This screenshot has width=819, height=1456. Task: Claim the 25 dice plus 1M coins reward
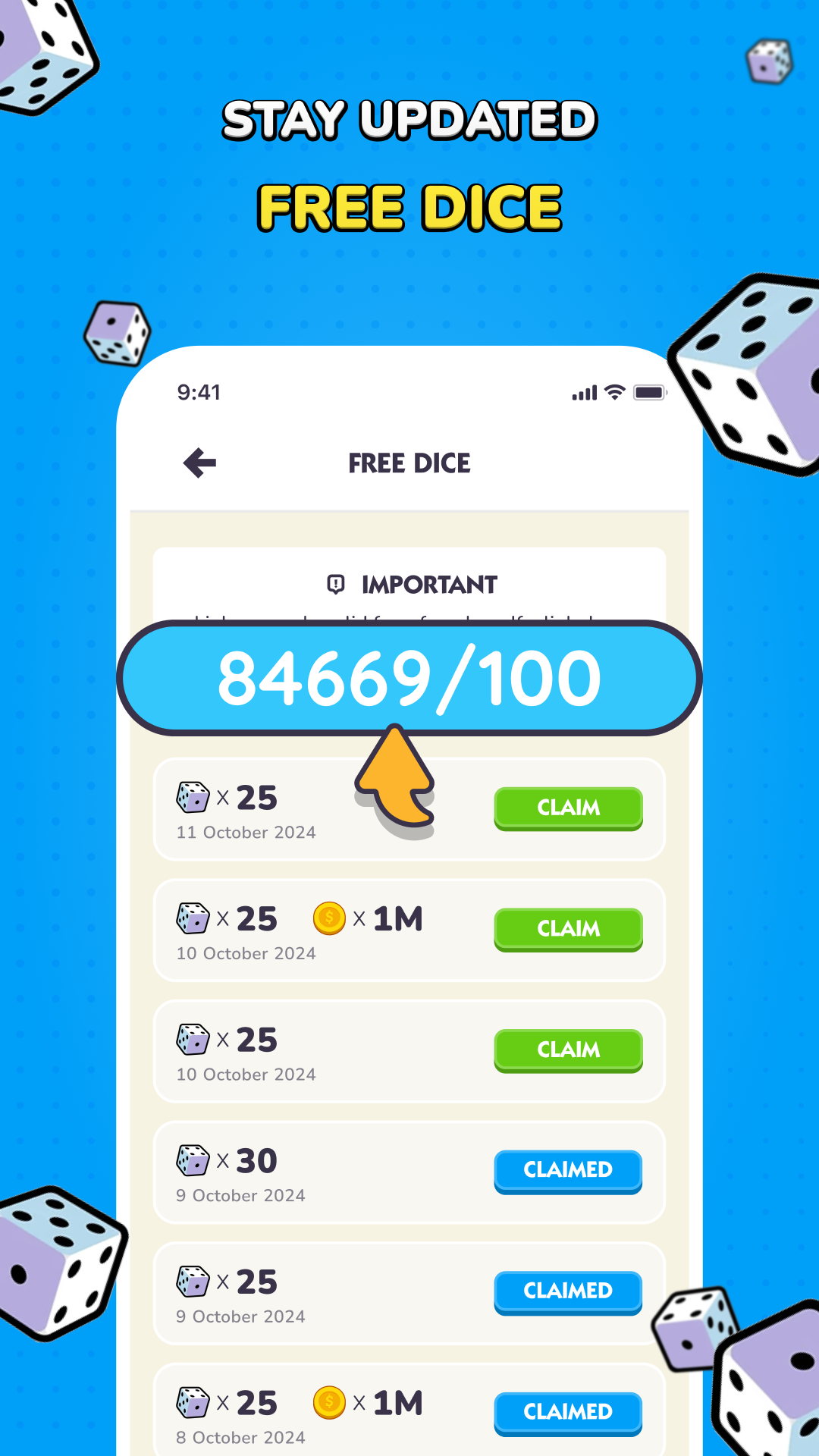point(567,929)
